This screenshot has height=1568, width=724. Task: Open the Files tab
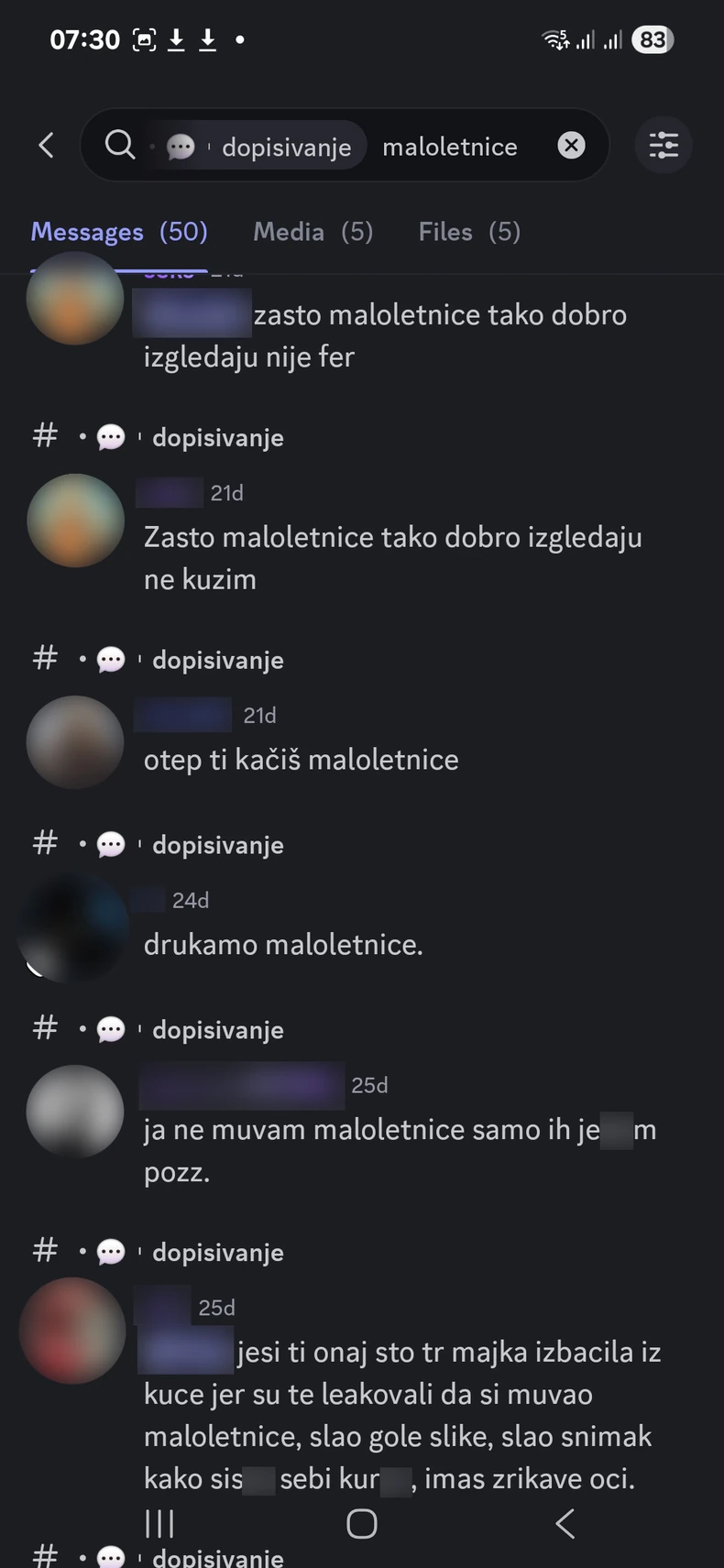point(468,231)
